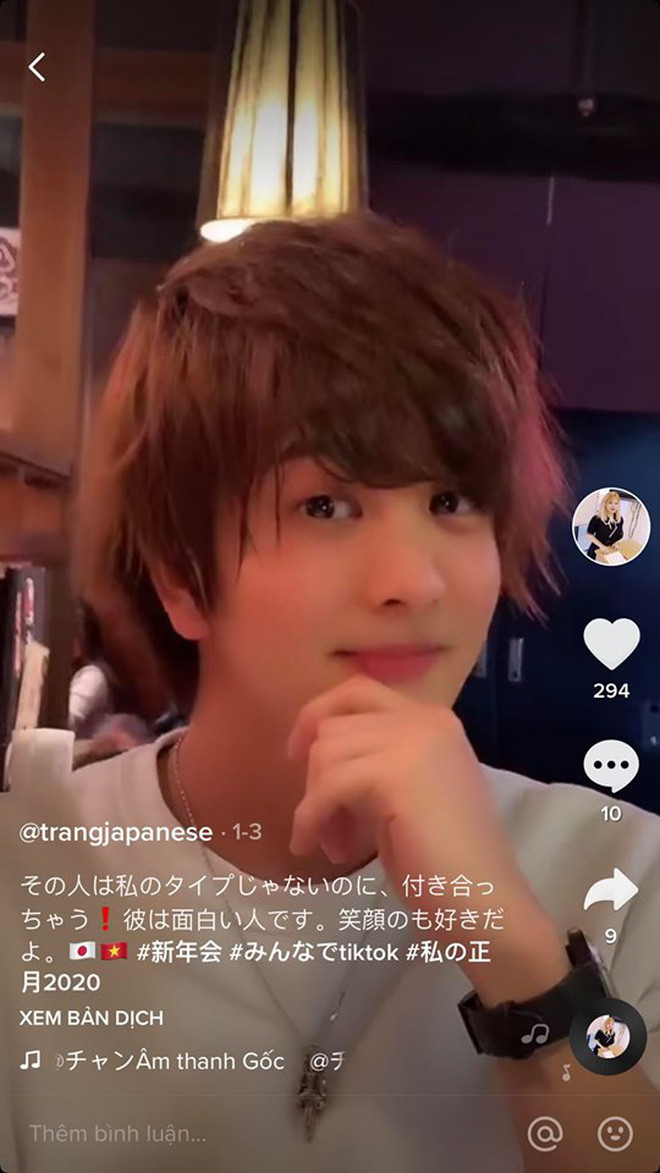Image resolution: width=660 pixels, height=1173 pixels.
Task: Open the emoji smiley picker
Action: pyautogui.click(x=615, y=1133)
